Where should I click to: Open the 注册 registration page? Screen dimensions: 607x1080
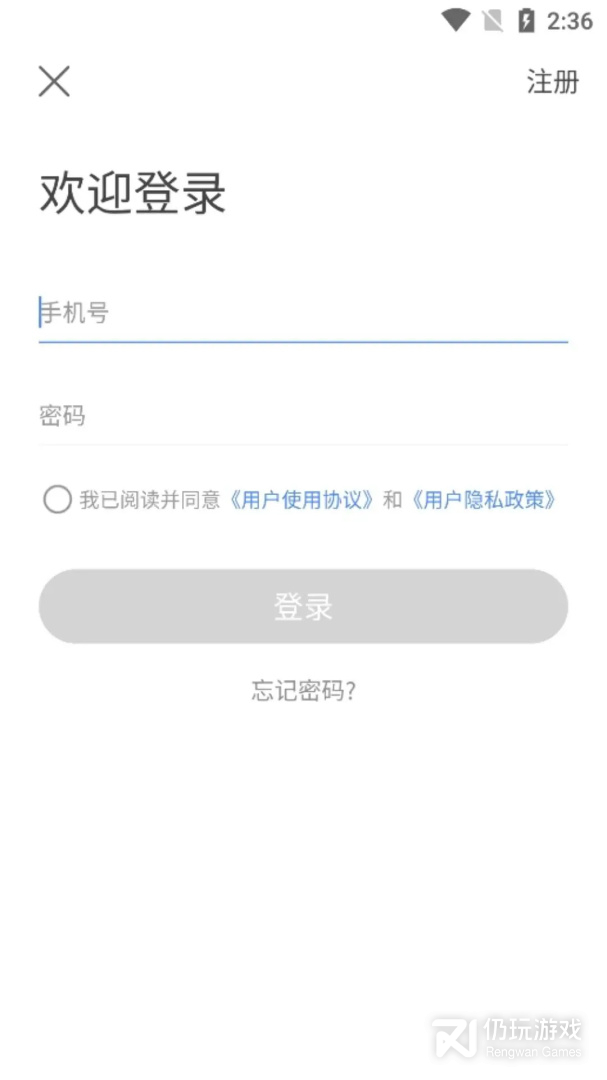(552, 82)
